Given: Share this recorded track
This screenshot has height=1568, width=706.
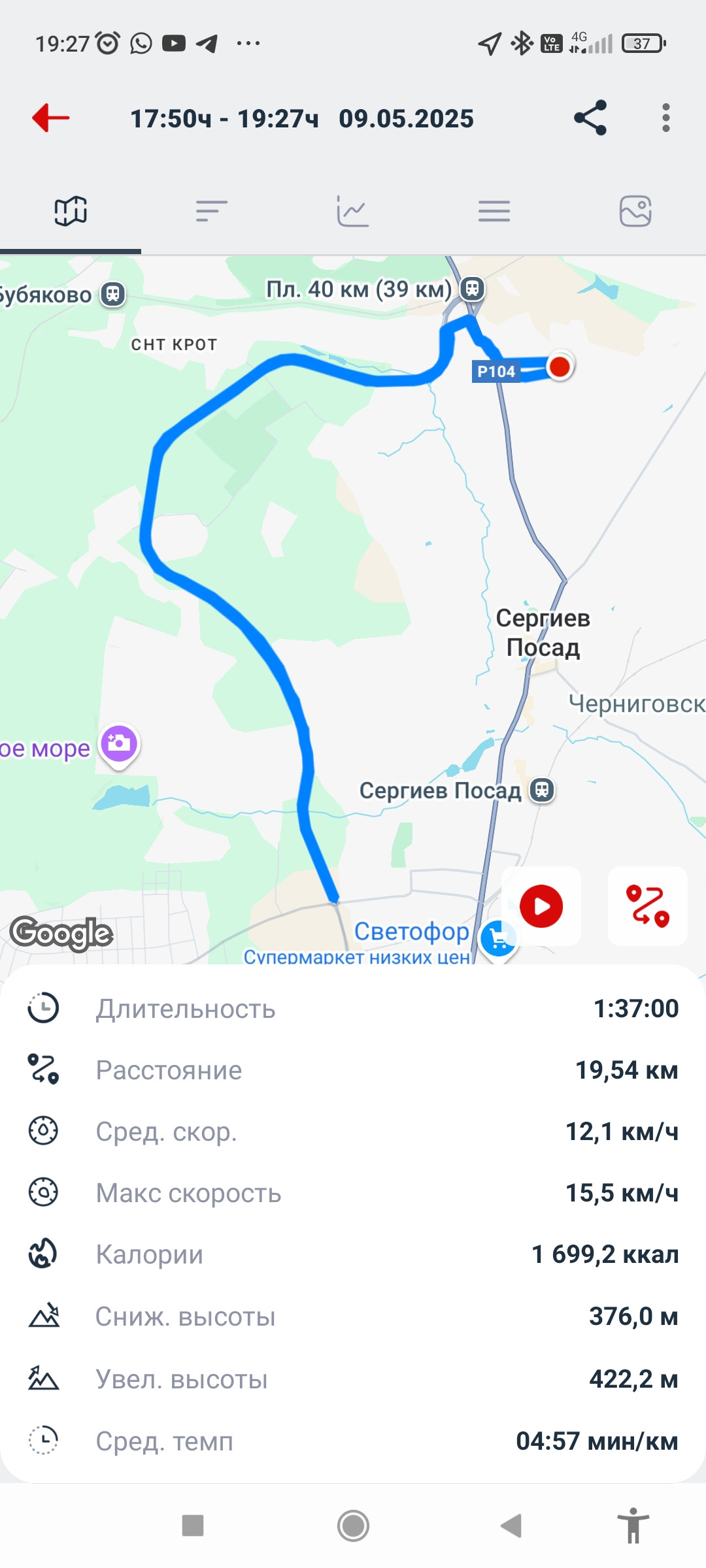Looking at the screenshot, I should (590, 118).
